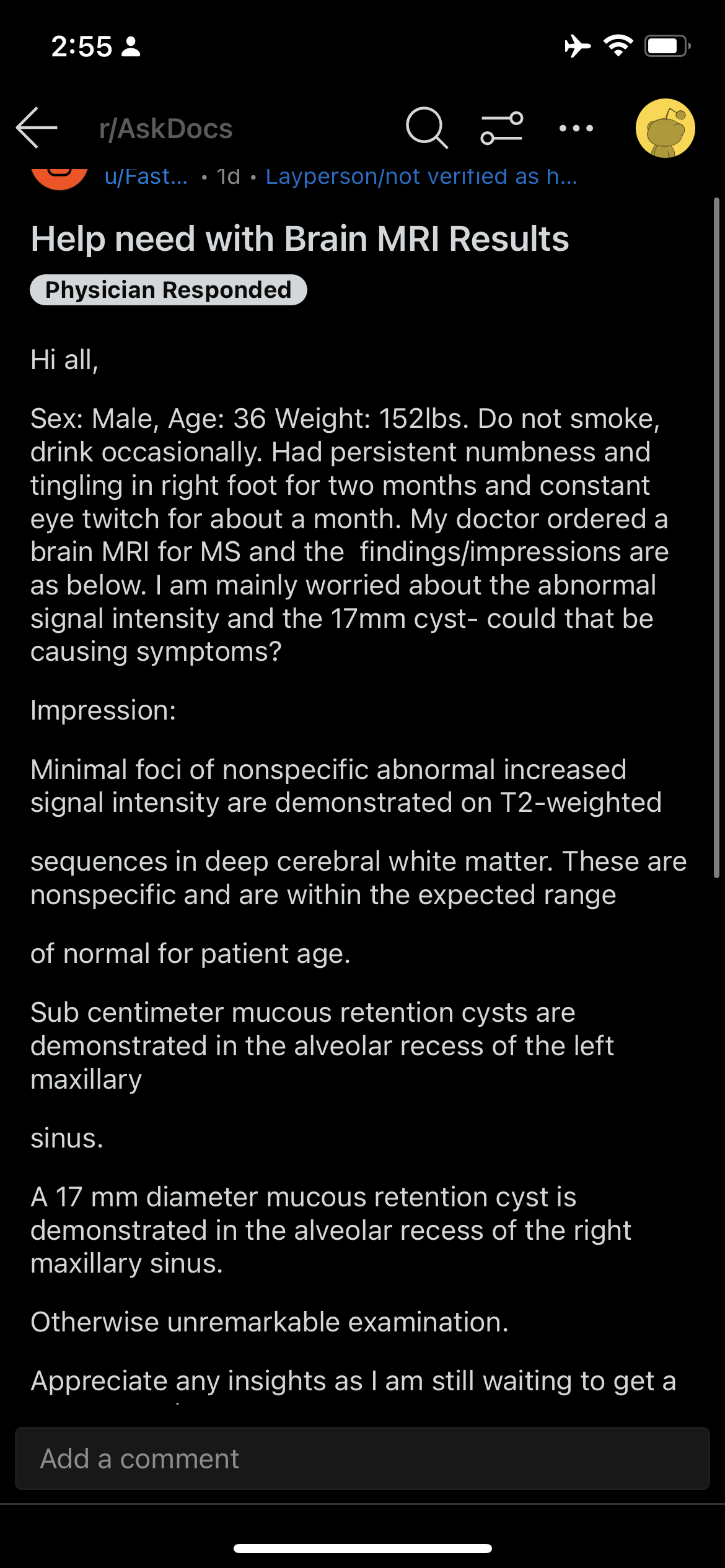Tap the Layperson/not verified flair

pyautogui.click(x=421, y=177)
